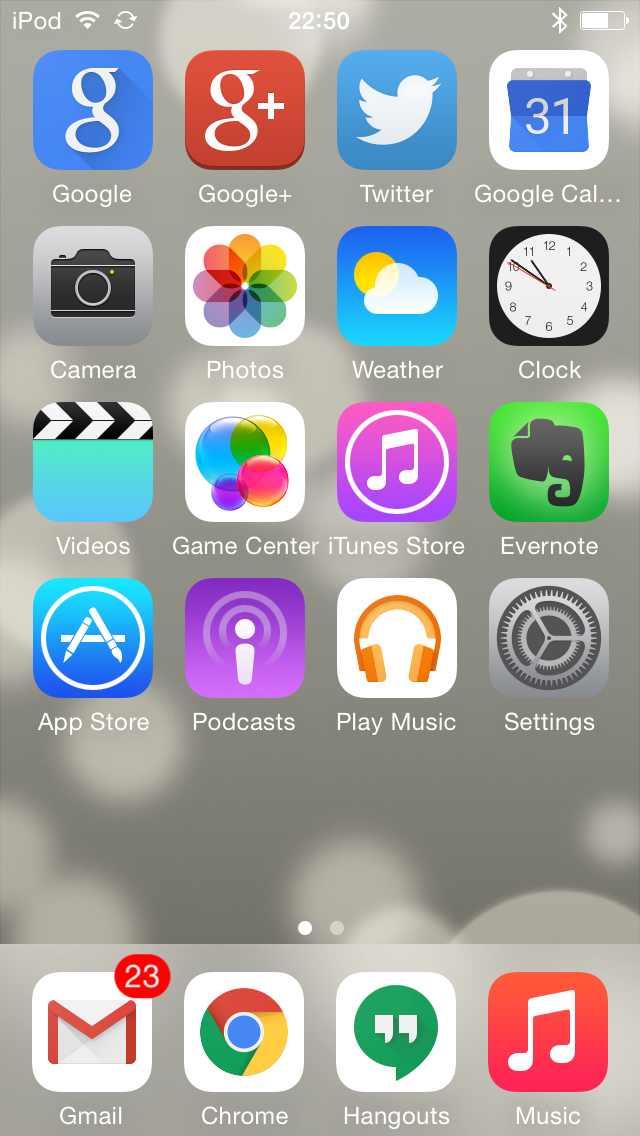Open Play Music
This screenshot has height=1136, width=640.
[396, 638]
